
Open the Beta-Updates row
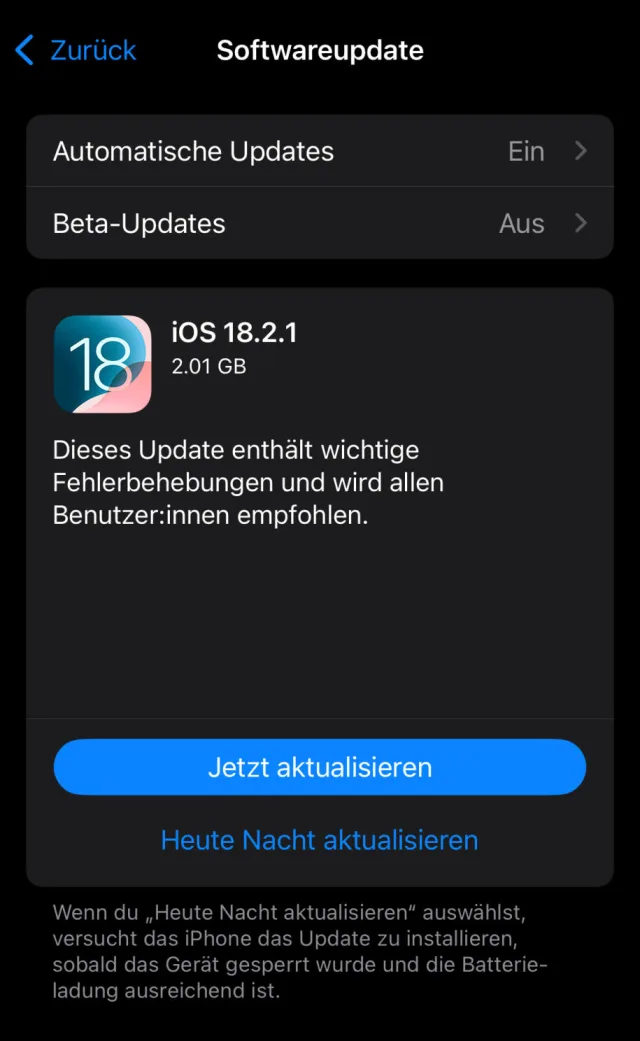(319, 223)
